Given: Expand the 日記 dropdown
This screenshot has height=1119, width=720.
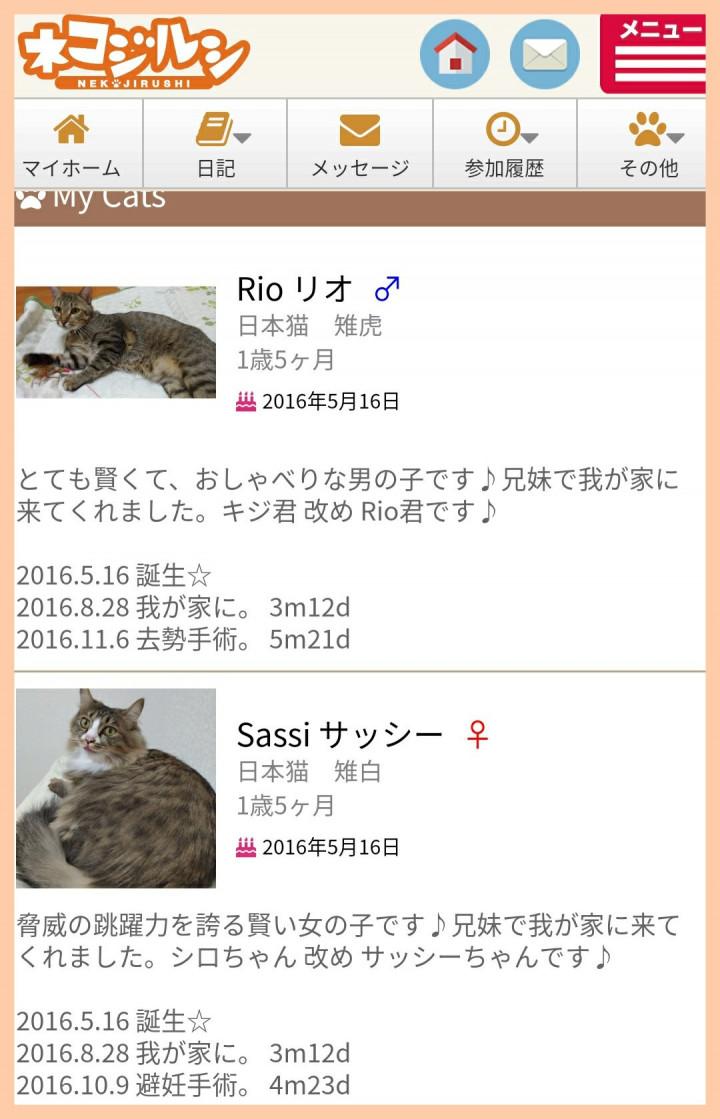Looking at the screenshot, I should pos(217,144).
